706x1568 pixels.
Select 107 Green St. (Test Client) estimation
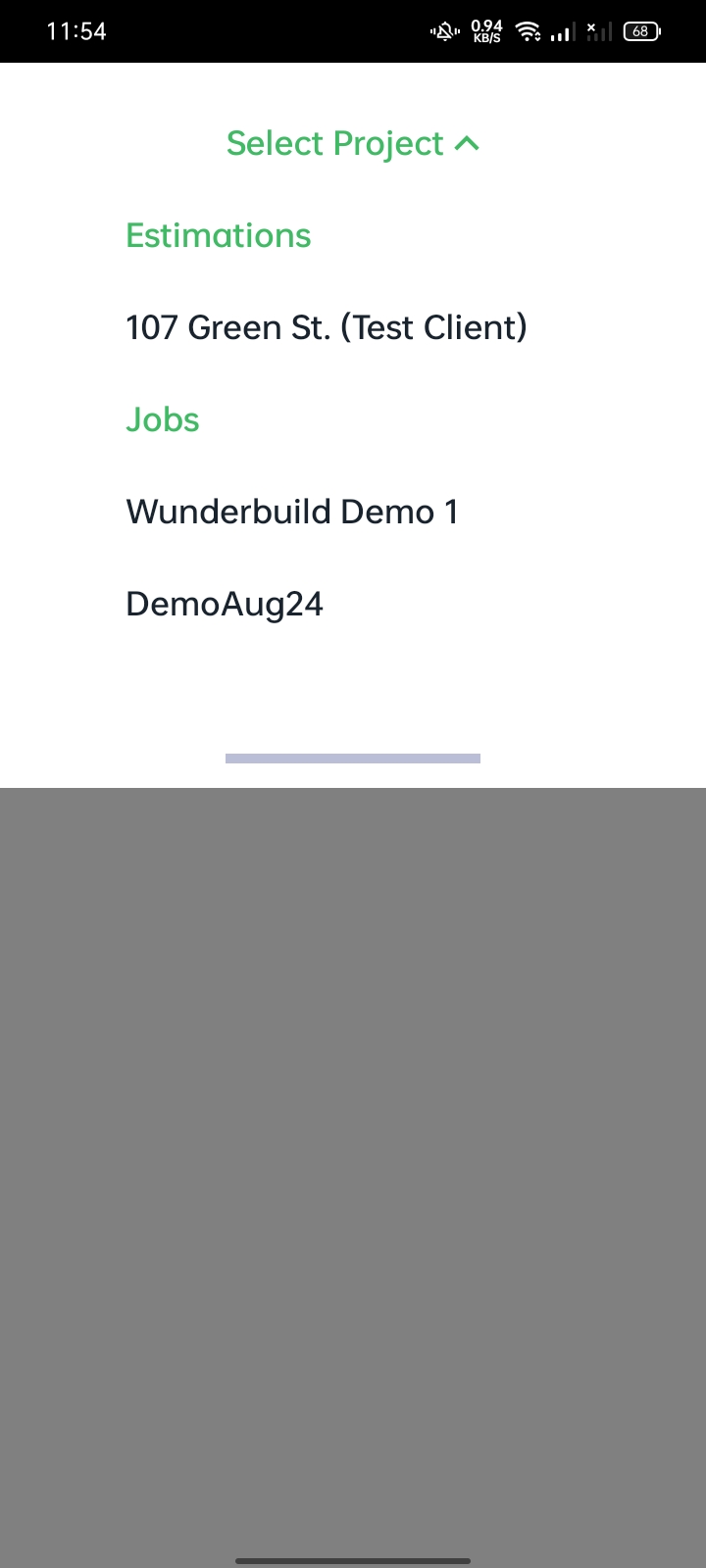[x=327, y=327]
